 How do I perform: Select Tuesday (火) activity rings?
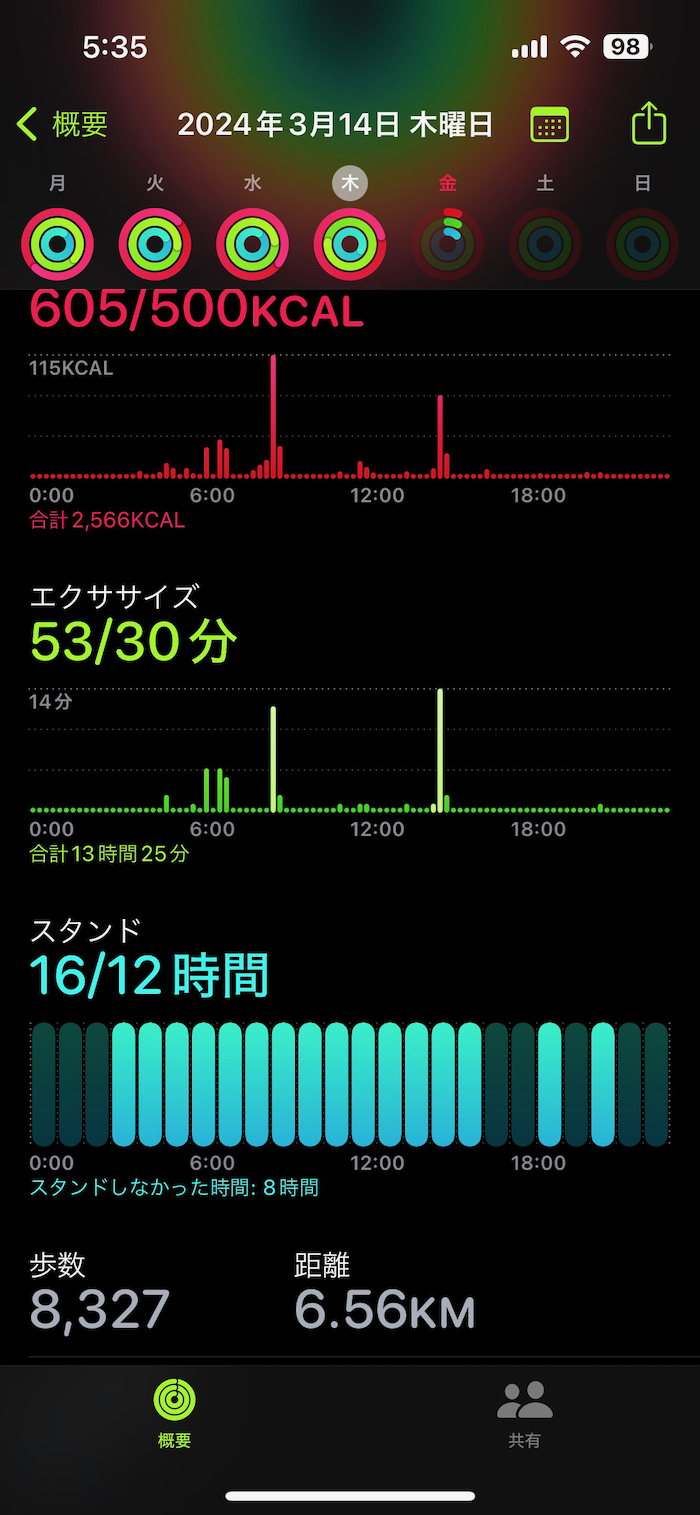coord(155,243)
